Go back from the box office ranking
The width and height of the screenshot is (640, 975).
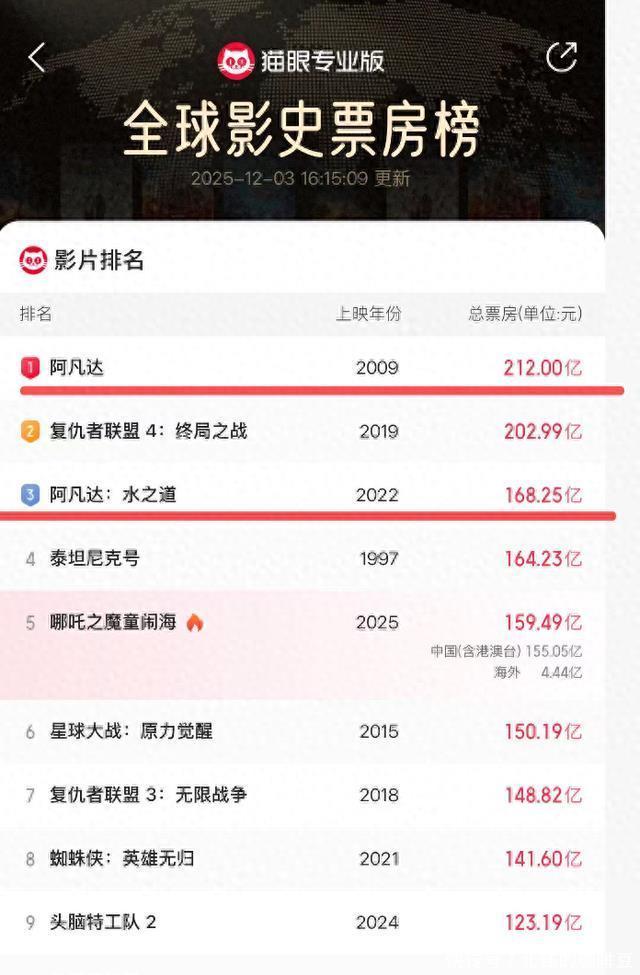pos(37,59)
